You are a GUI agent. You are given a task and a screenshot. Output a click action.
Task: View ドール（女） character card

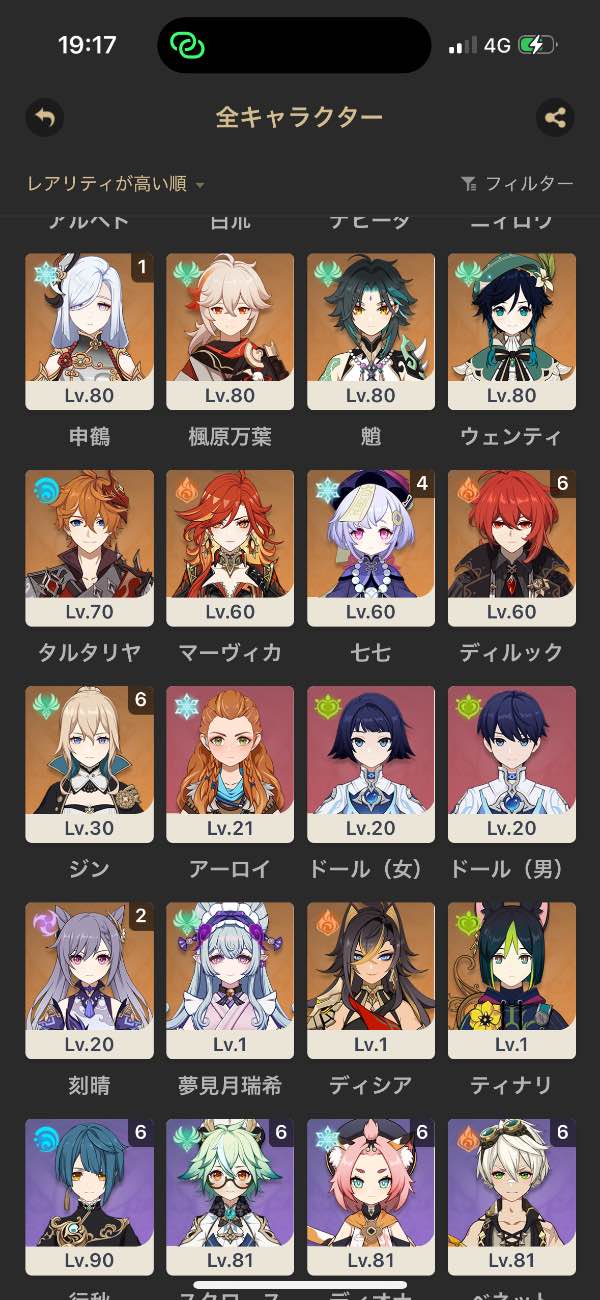point(371,764)
